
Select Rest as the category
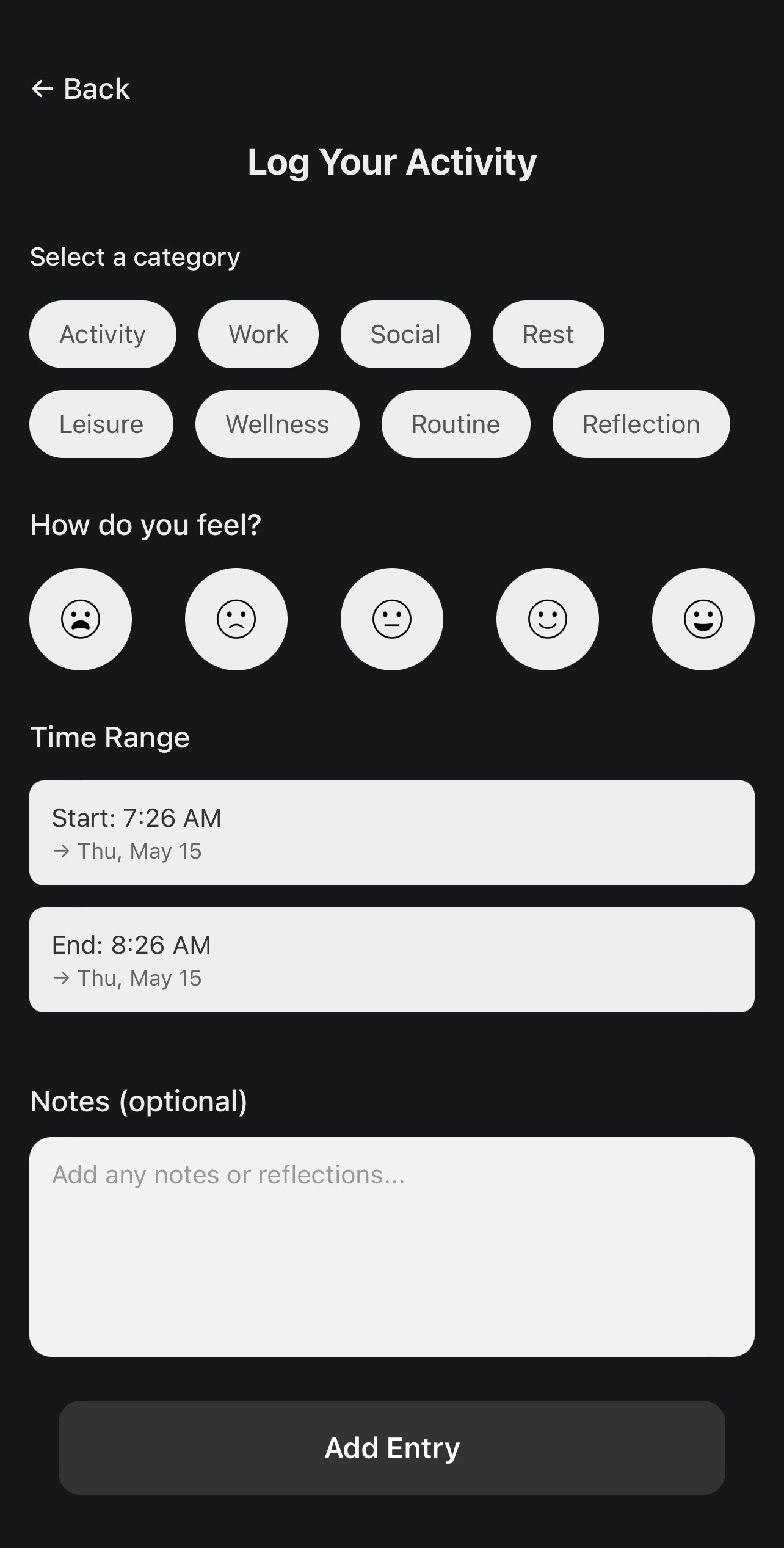coord(548,334)
